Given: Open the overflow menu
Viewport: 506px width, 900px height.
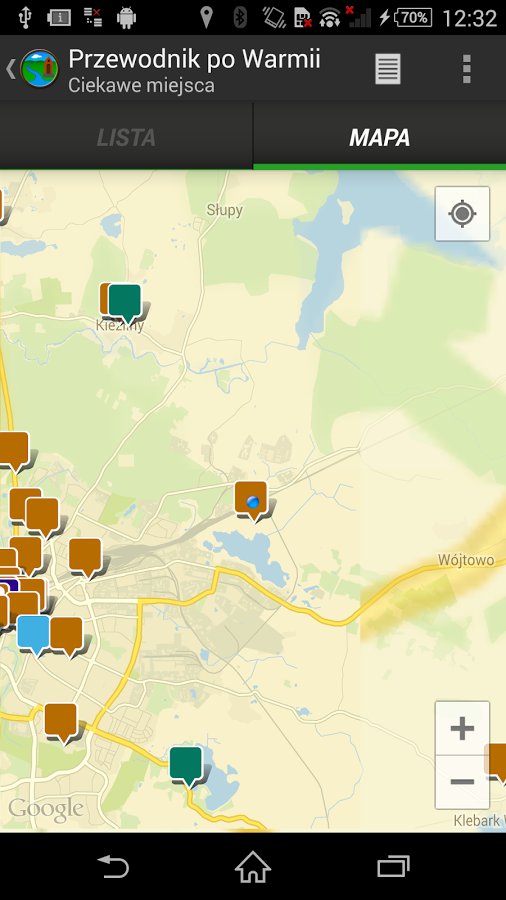Looking at the screenshot, I should [466, 69].
